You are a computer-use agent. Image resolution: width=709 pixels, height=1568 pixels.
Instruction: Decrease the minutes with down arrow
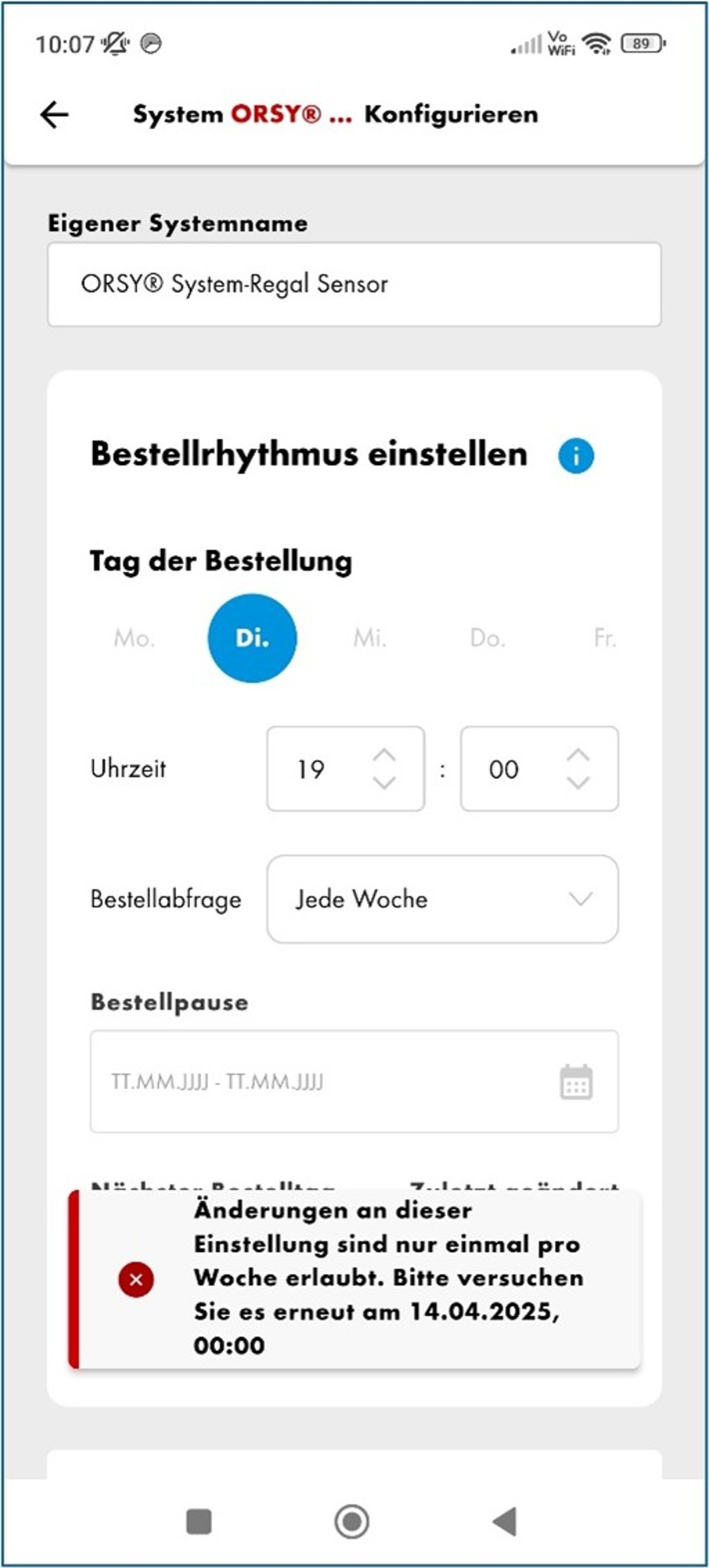pos(578,783)
